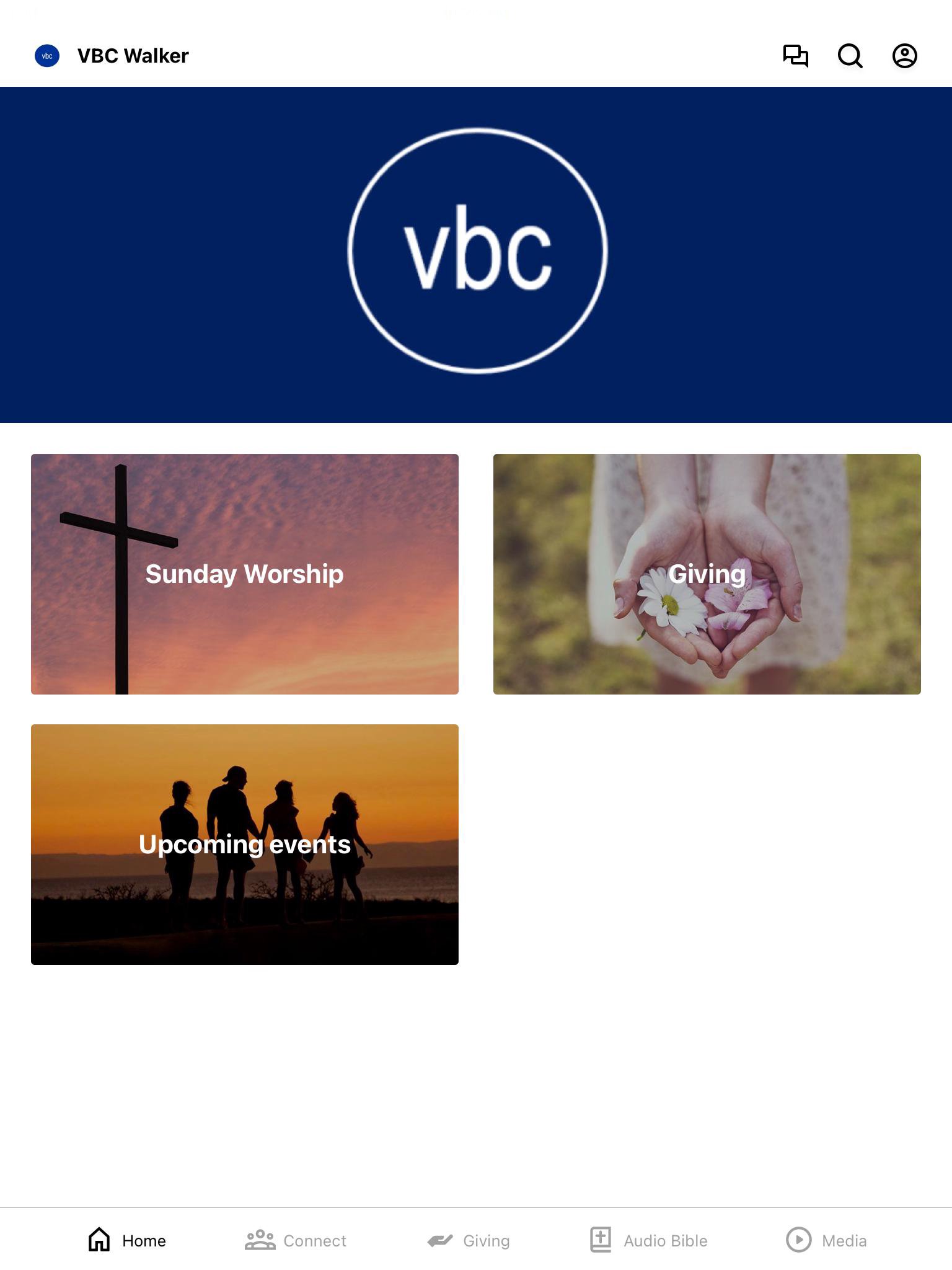The width and height of the screenshot is (952, 1270).
Task: View Upcoming events card
Action: pyautogui.click(x=245, y=844)
